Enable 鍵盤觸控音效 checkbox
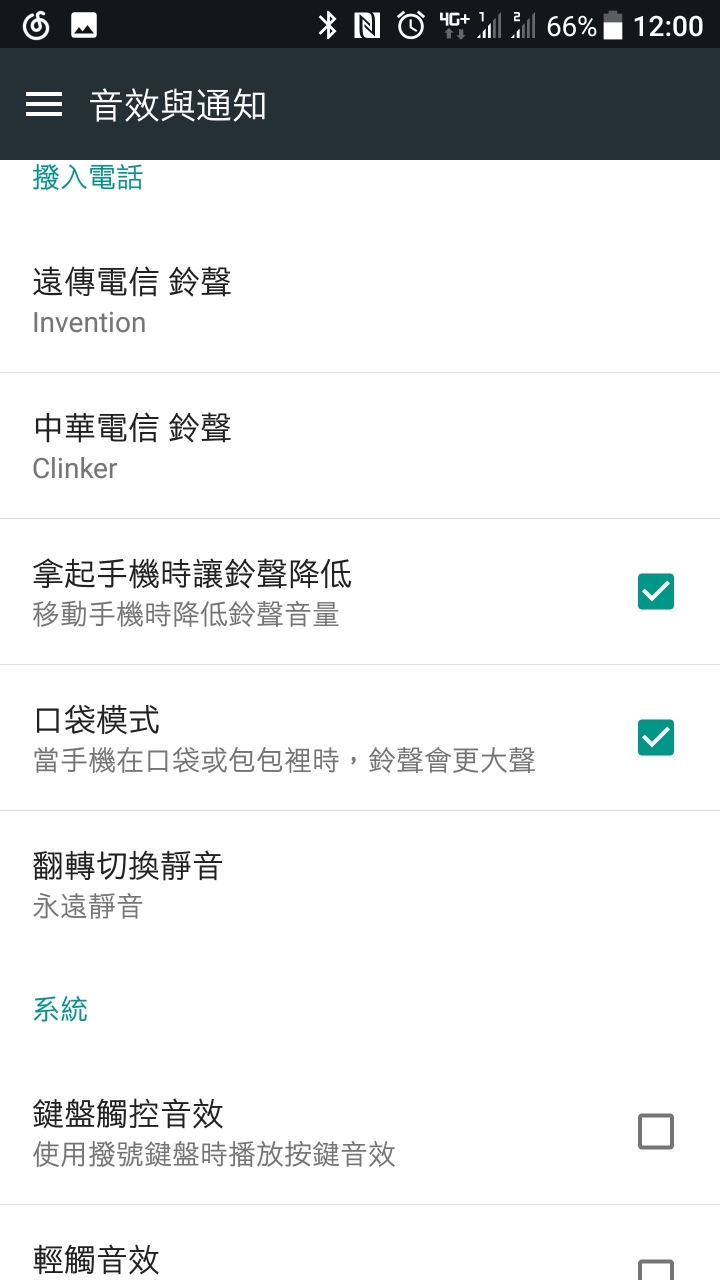 (x=656, y=1132)
